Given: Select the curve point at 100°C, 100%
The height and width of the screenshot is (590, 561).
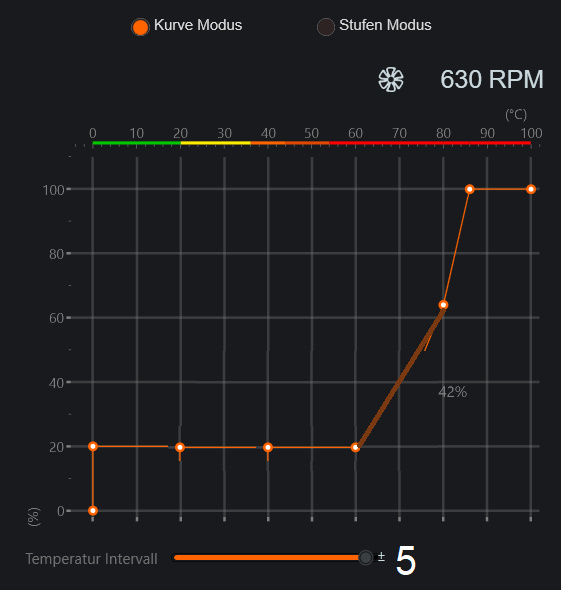Looking at the screenshot, I should [531, 189].
